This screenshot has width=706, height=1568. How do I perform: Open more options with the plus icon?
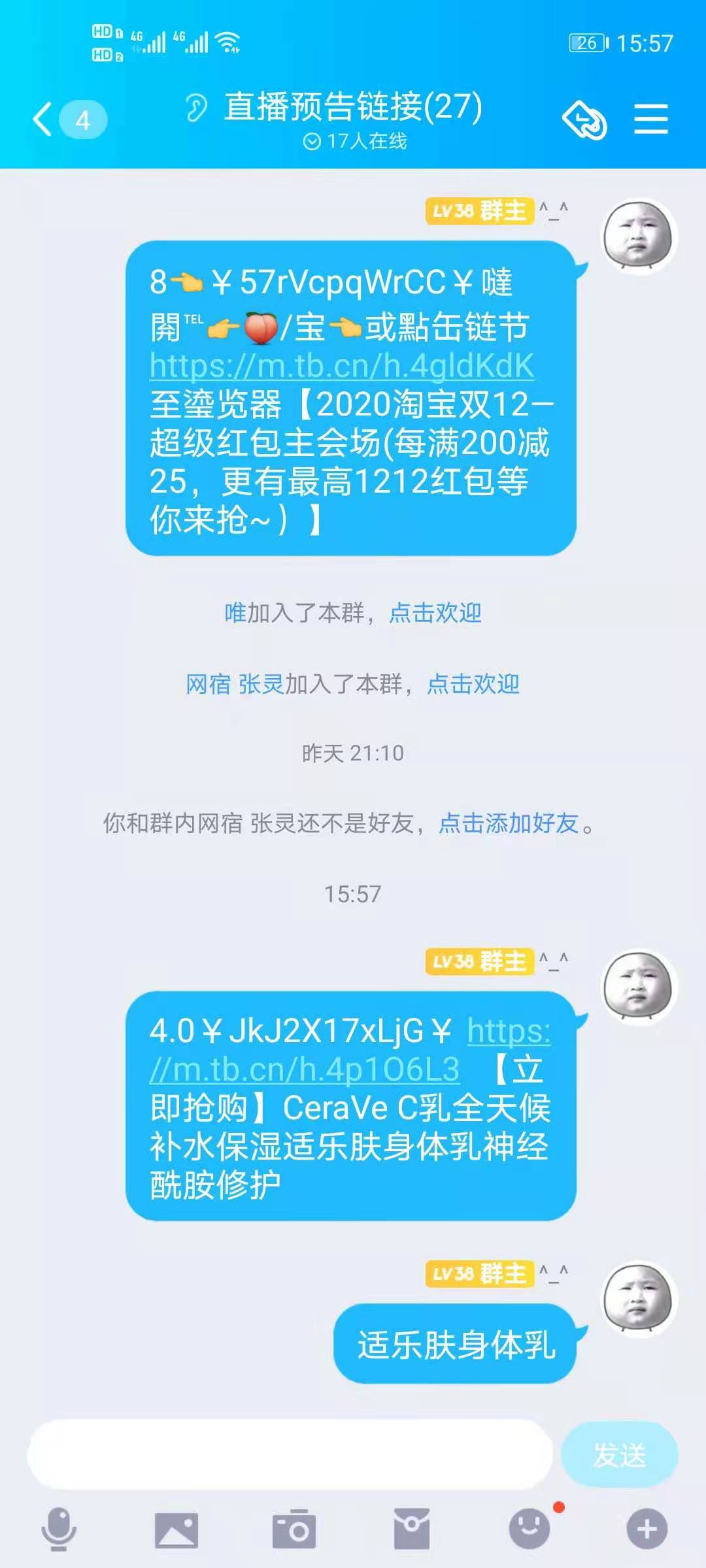tap(647, 1529)
